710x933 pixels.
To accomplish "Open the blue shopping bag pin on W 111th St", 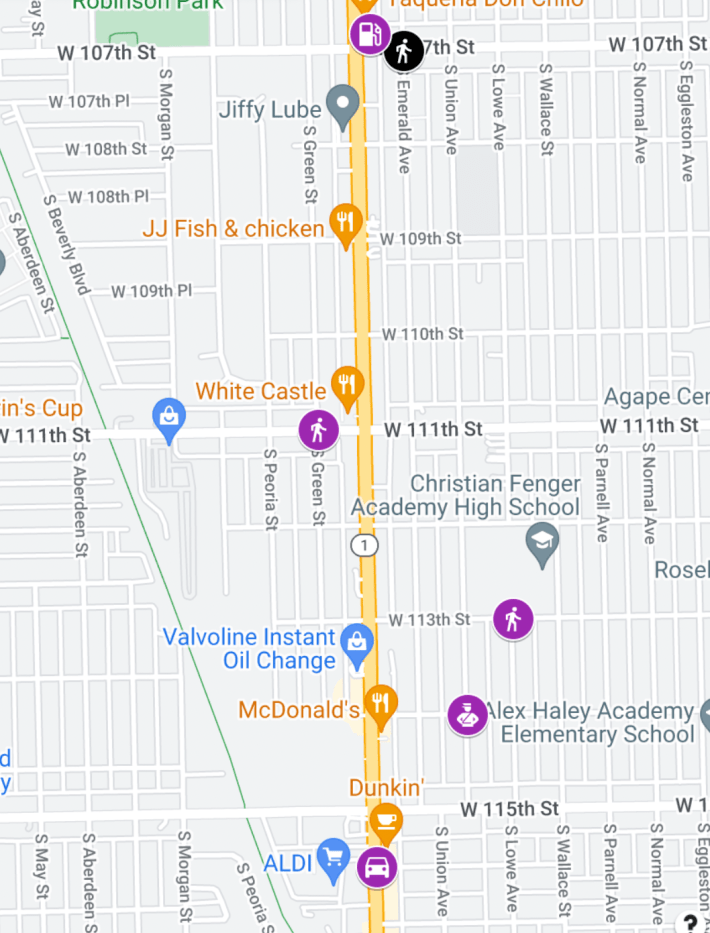I will 168,418.
